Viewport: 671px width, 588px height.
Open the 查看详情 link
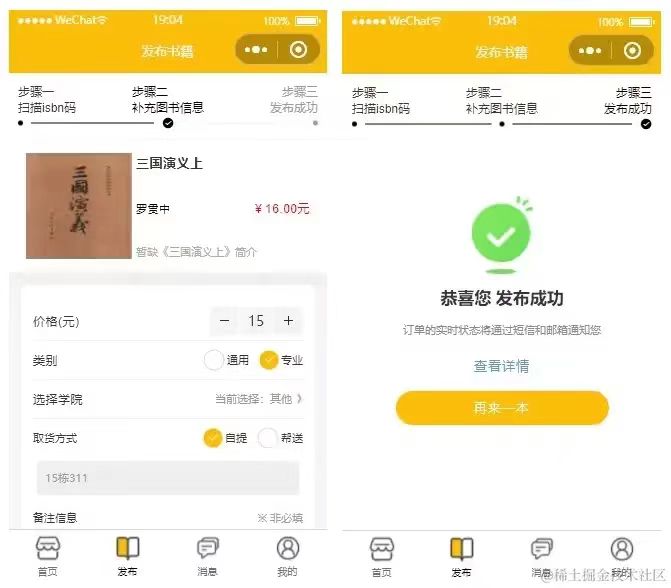[501, 366]
